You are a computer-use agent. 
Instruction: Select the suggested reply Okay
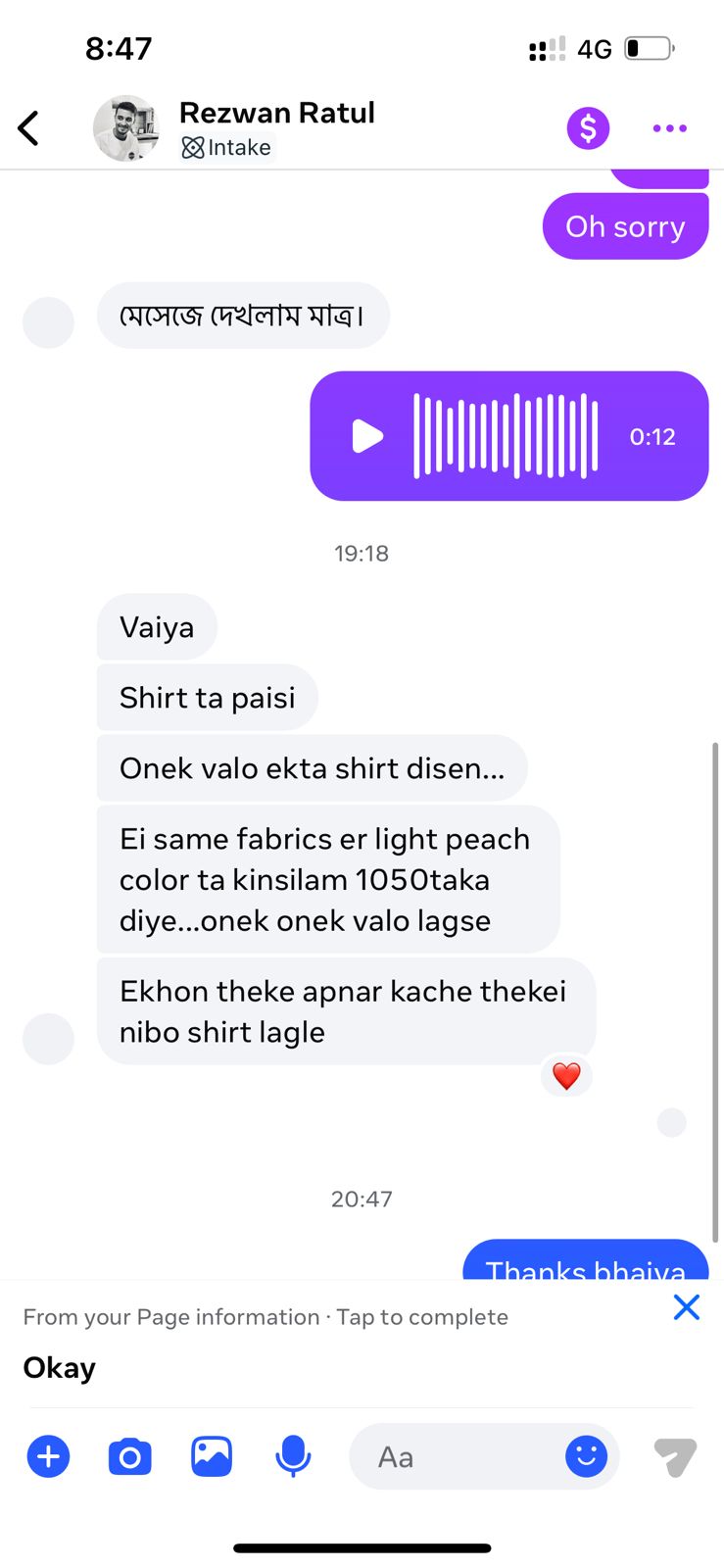(59, 1367)
